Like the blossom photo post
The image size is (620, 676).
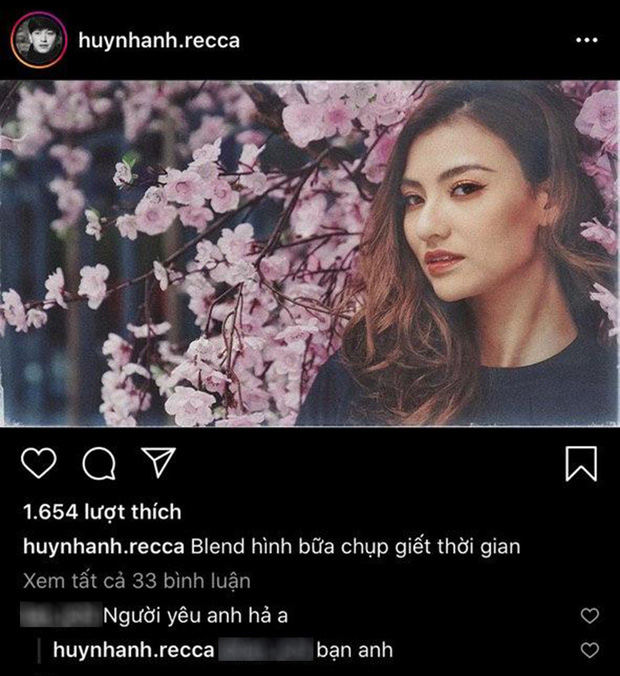(x=38, y=463)
